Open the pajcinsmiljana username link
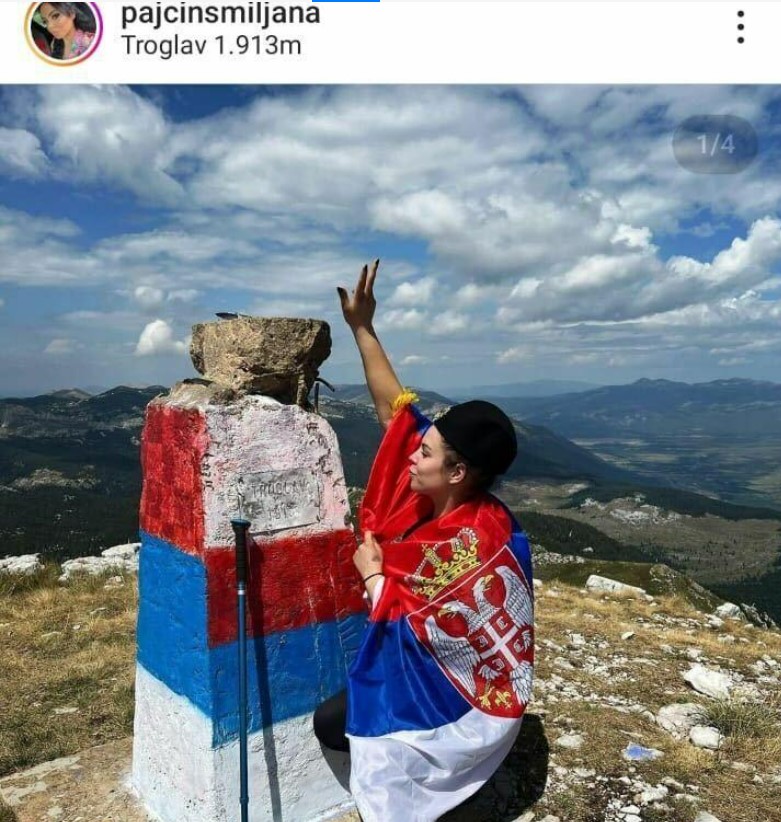The width and height of the screenshot is (781, 822). [220, 15]
